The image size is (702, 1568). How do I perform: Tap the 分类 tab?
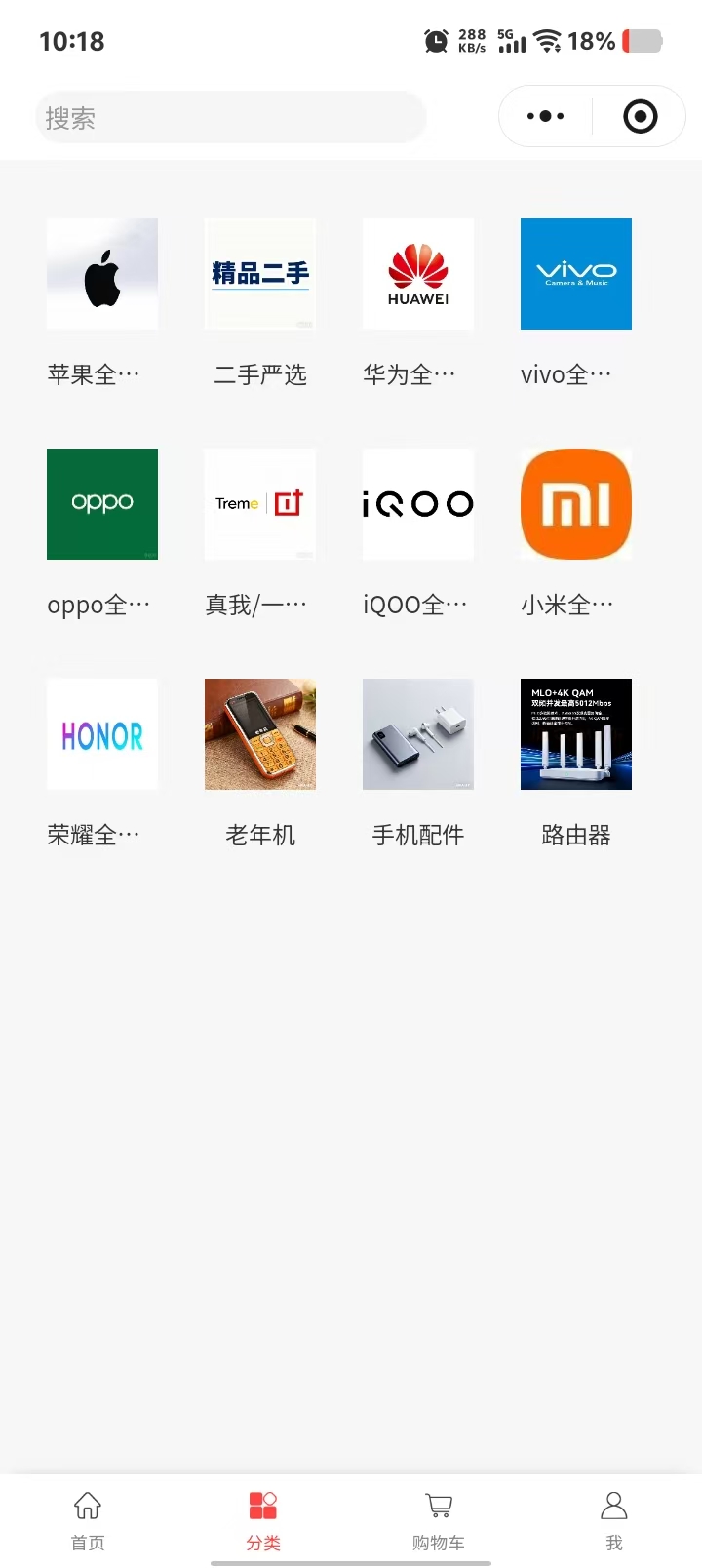[x=263, y=1519]
